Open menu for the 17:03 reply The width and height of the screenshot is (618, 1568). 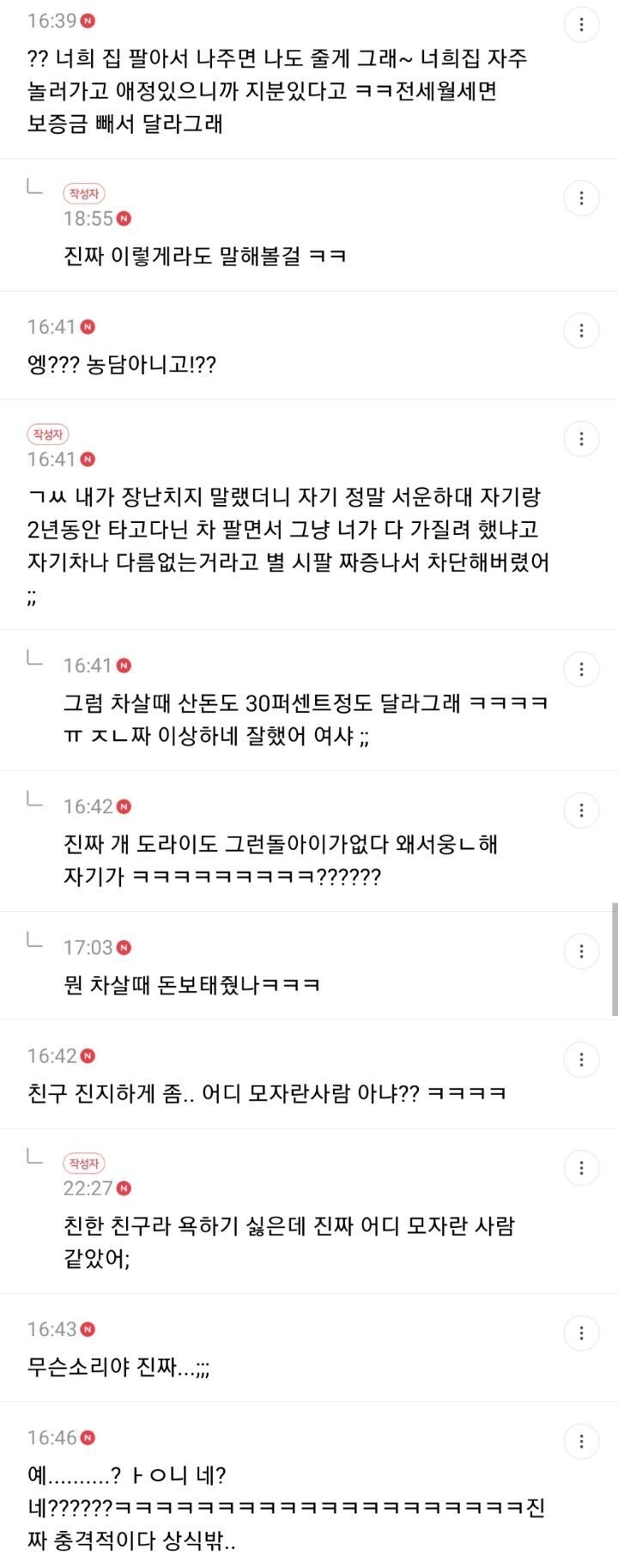coord(581,951)
